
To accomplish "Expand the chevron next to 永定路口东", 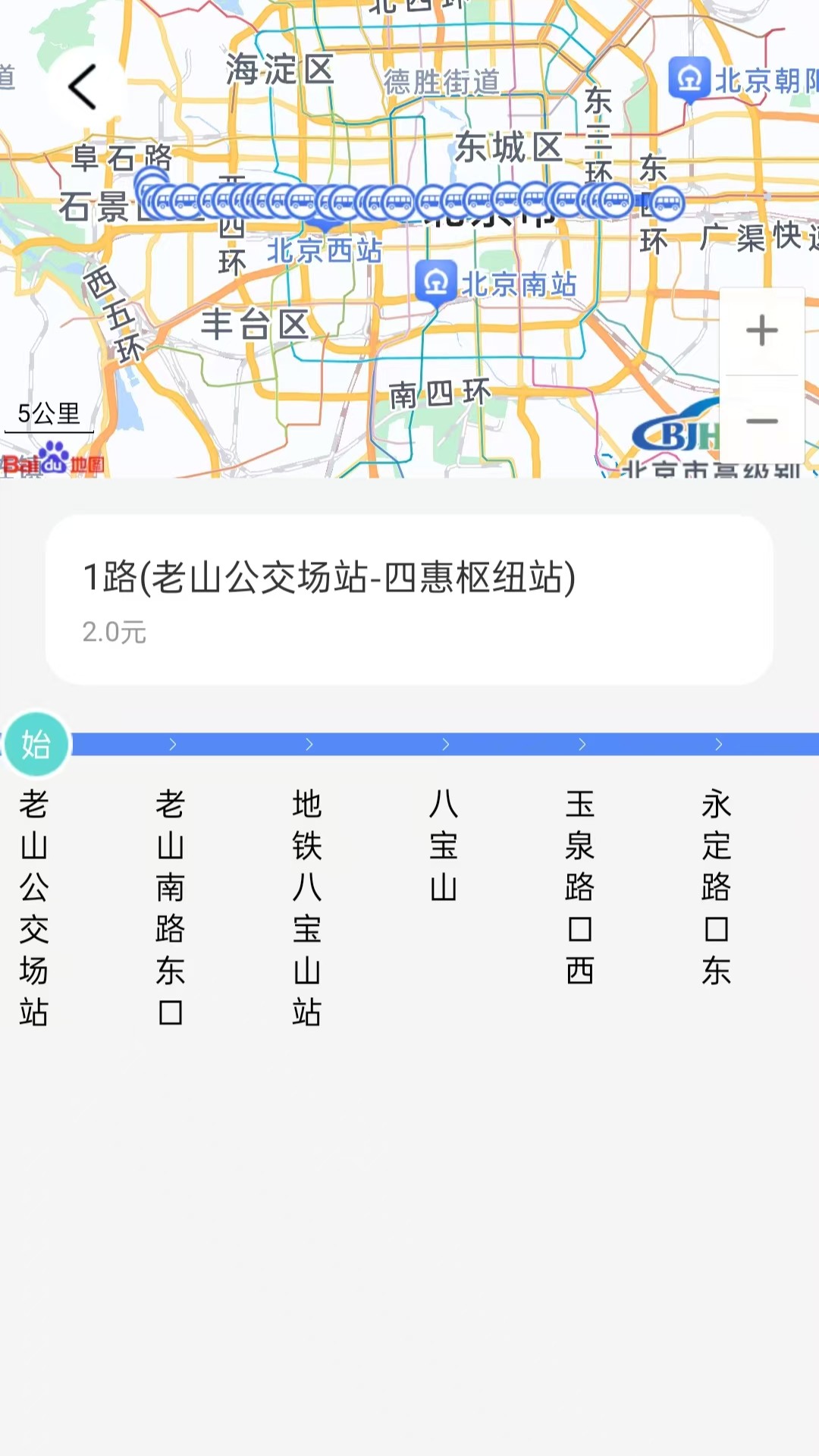I will point(718,745).
